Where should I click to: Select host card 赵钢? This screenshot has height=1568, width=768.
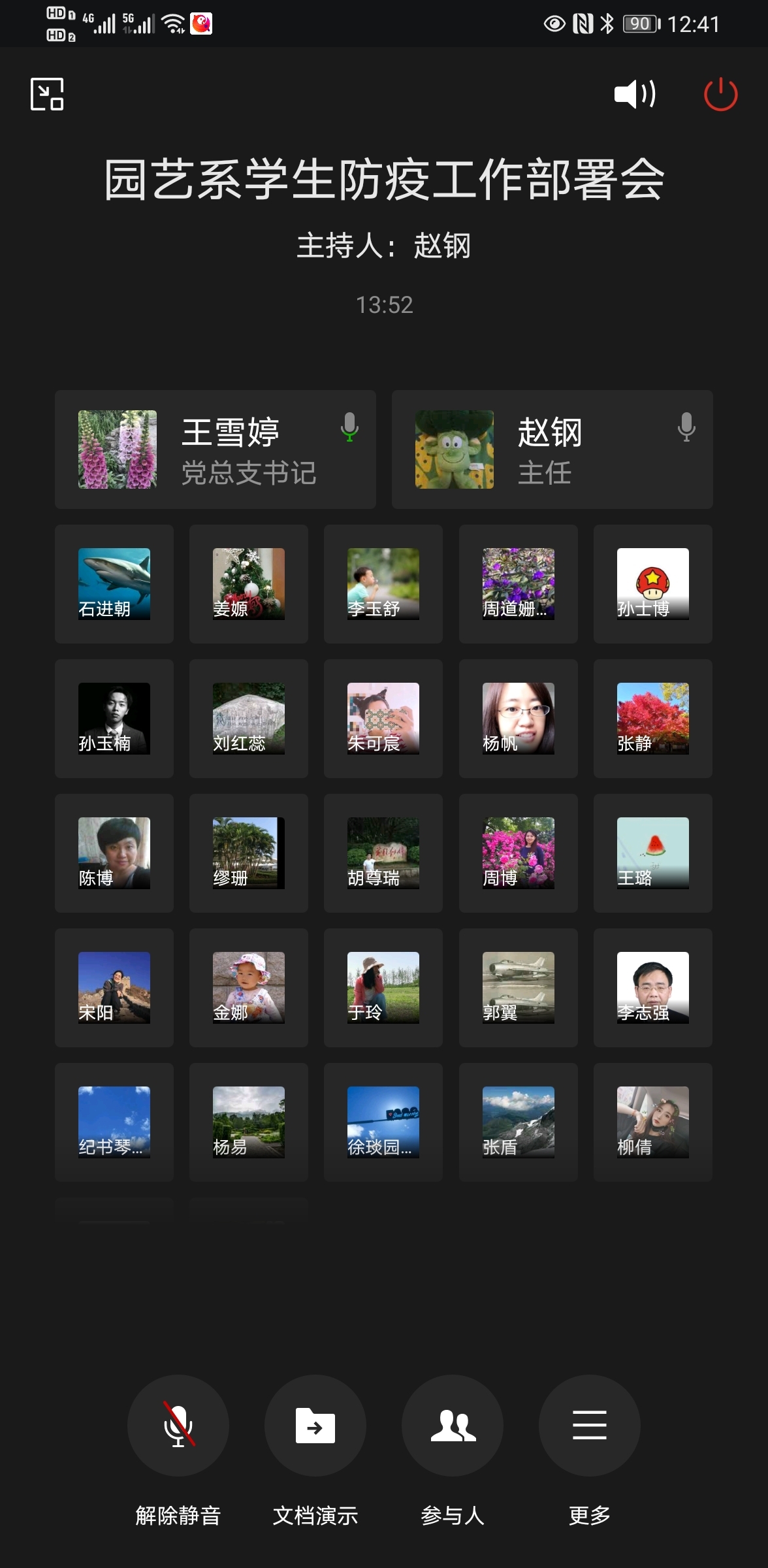pos(552,449)
